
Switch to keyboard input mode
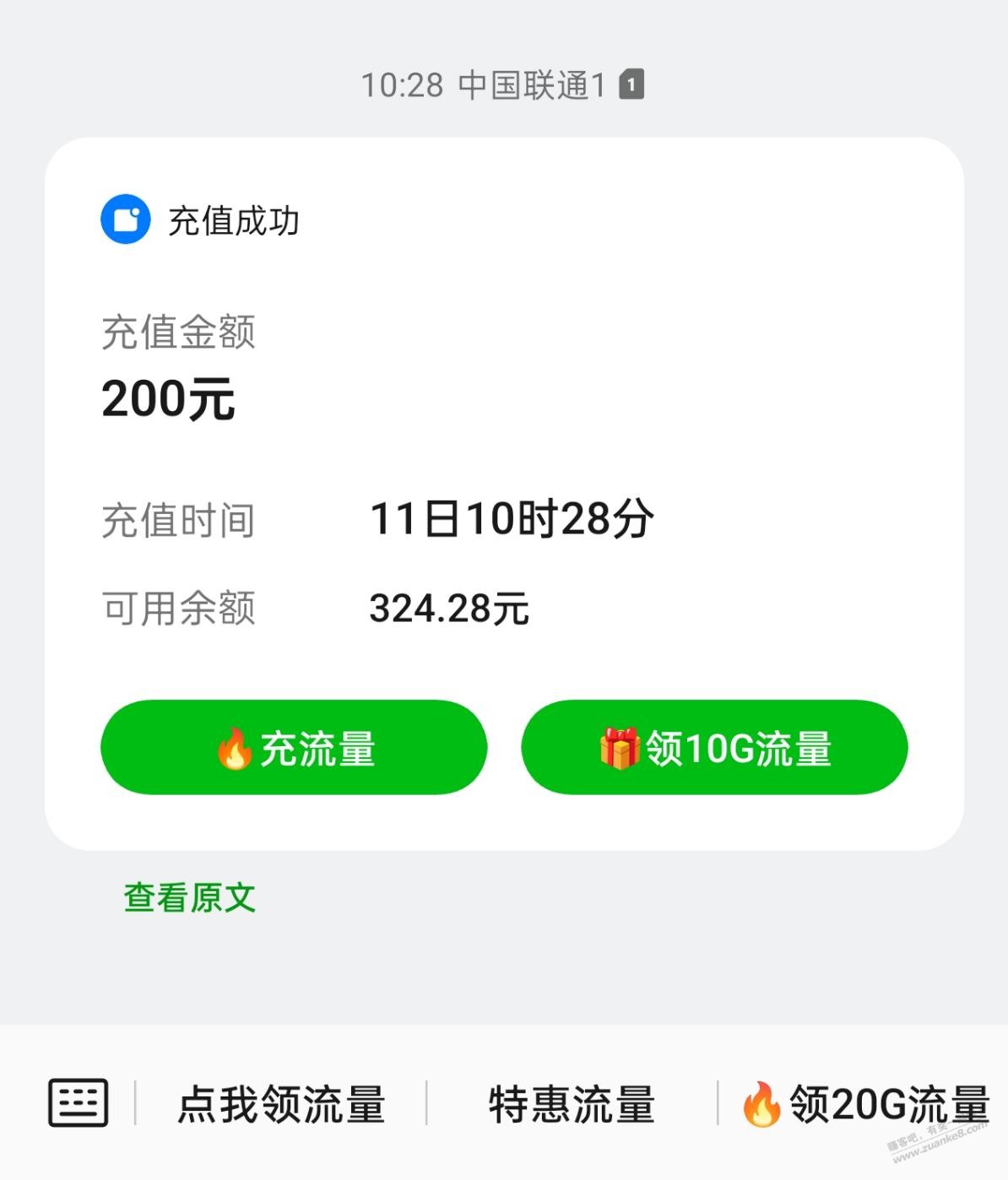click(x=78, y=1102)
